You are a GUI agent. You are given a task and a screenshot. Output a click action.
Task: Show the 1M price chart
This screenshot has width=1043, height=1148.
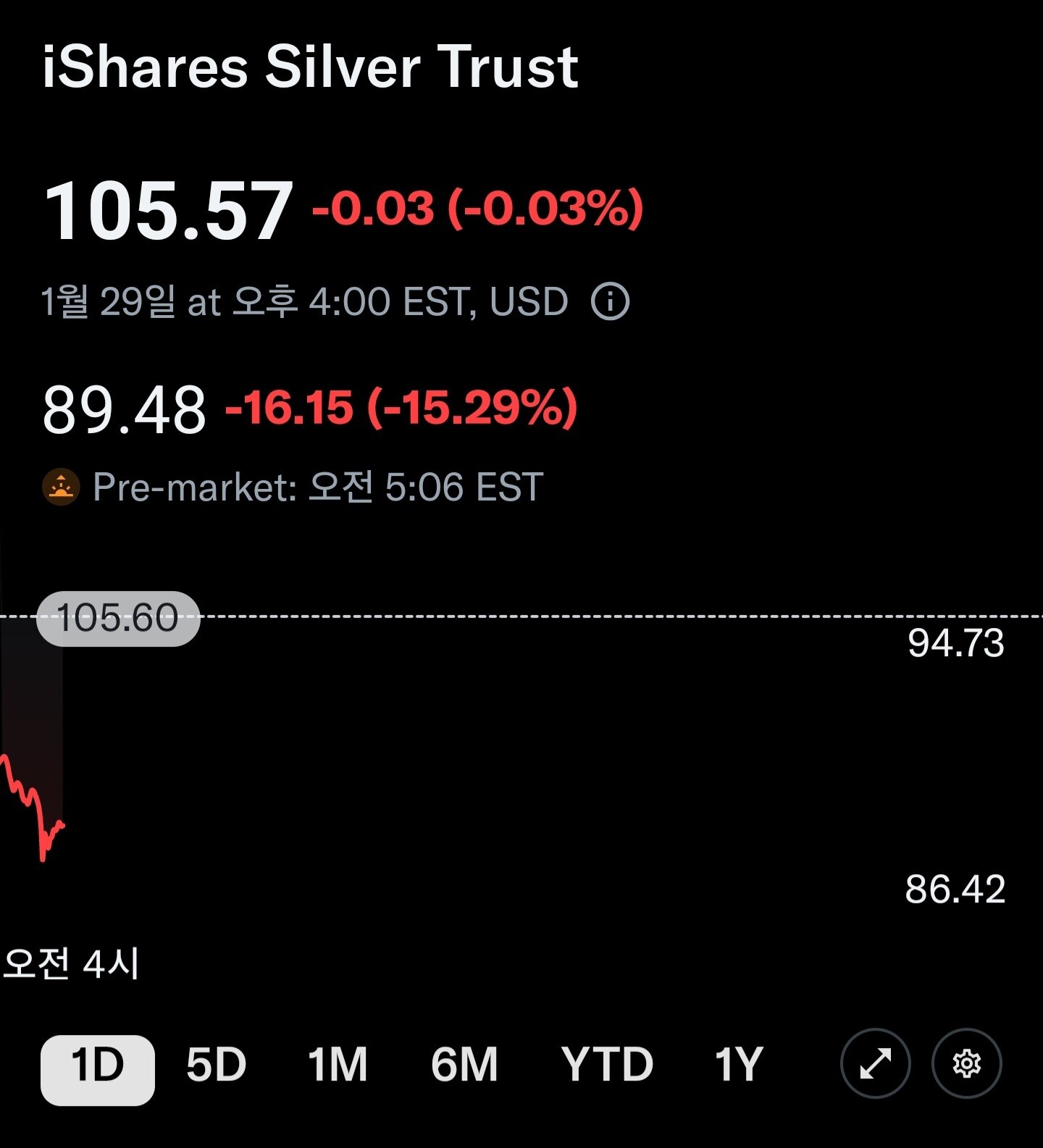[338, 1065]
